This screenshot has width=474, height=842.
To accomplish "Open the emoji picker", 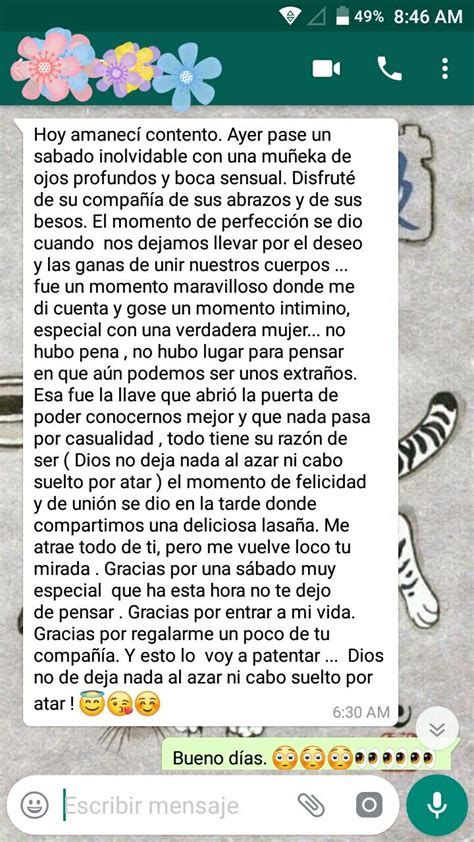I will pyautogui.click(x=34, y=805).
